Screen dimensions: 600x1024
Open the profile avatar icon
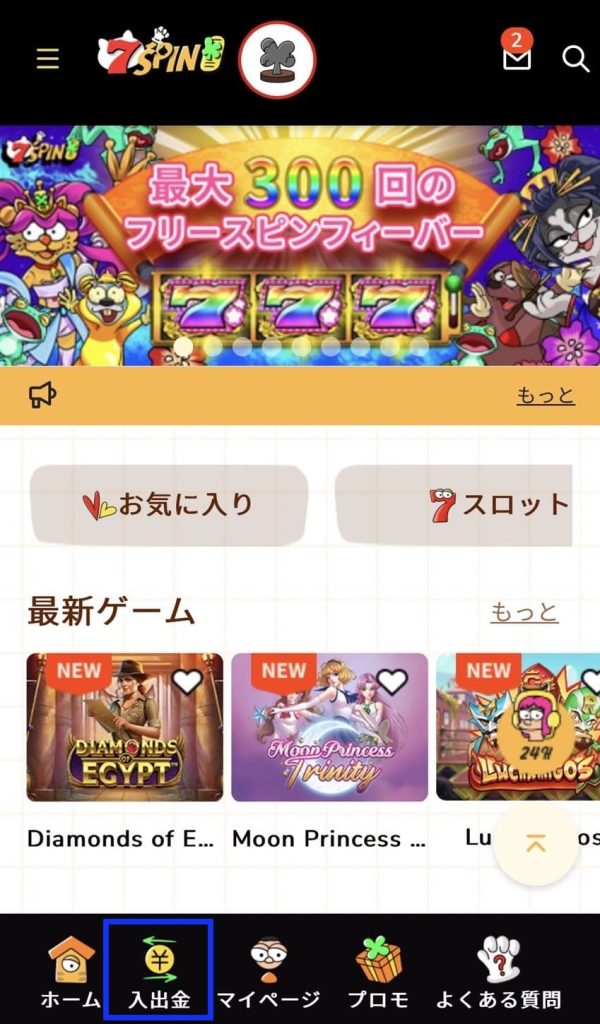click(x=277, y=60)
